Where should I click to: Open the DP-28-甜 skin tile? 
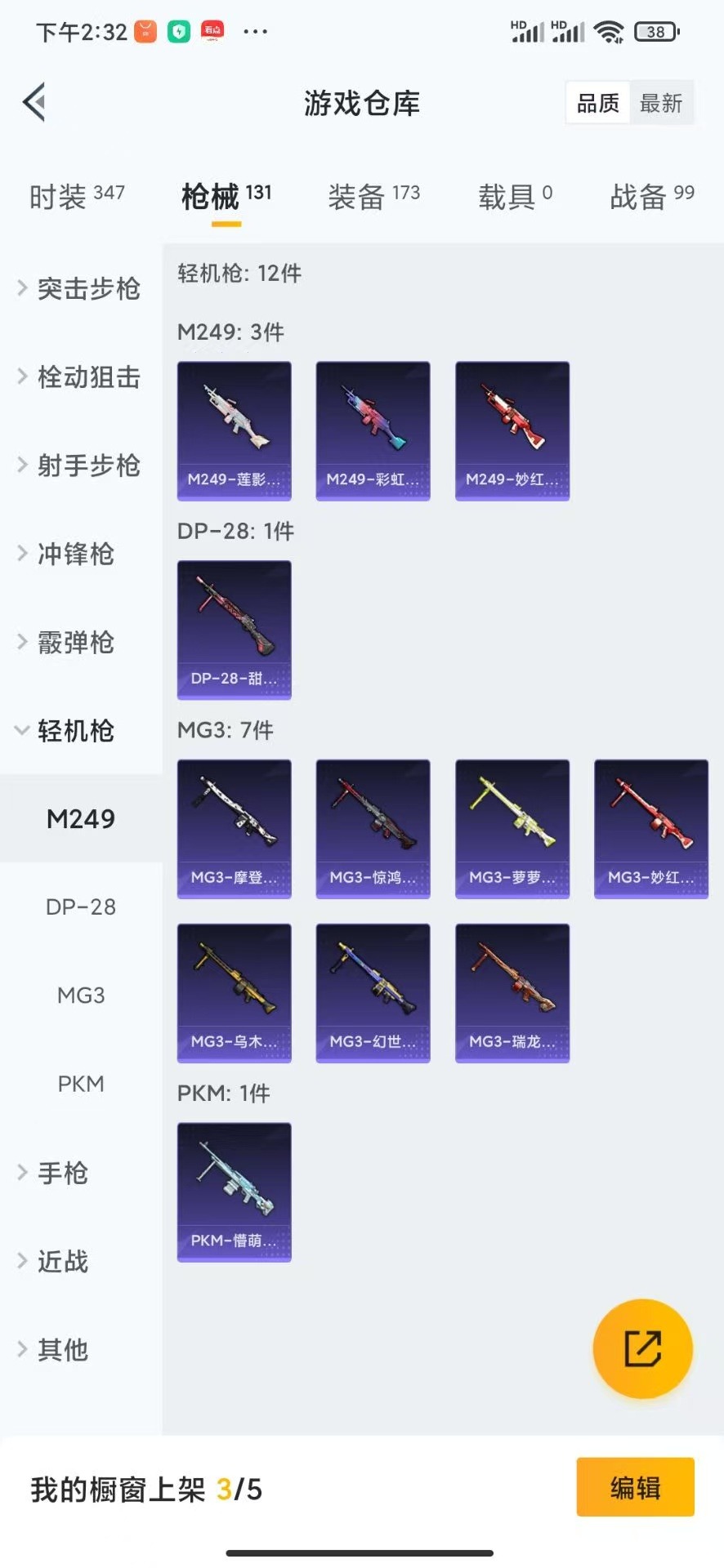(235, 630)
